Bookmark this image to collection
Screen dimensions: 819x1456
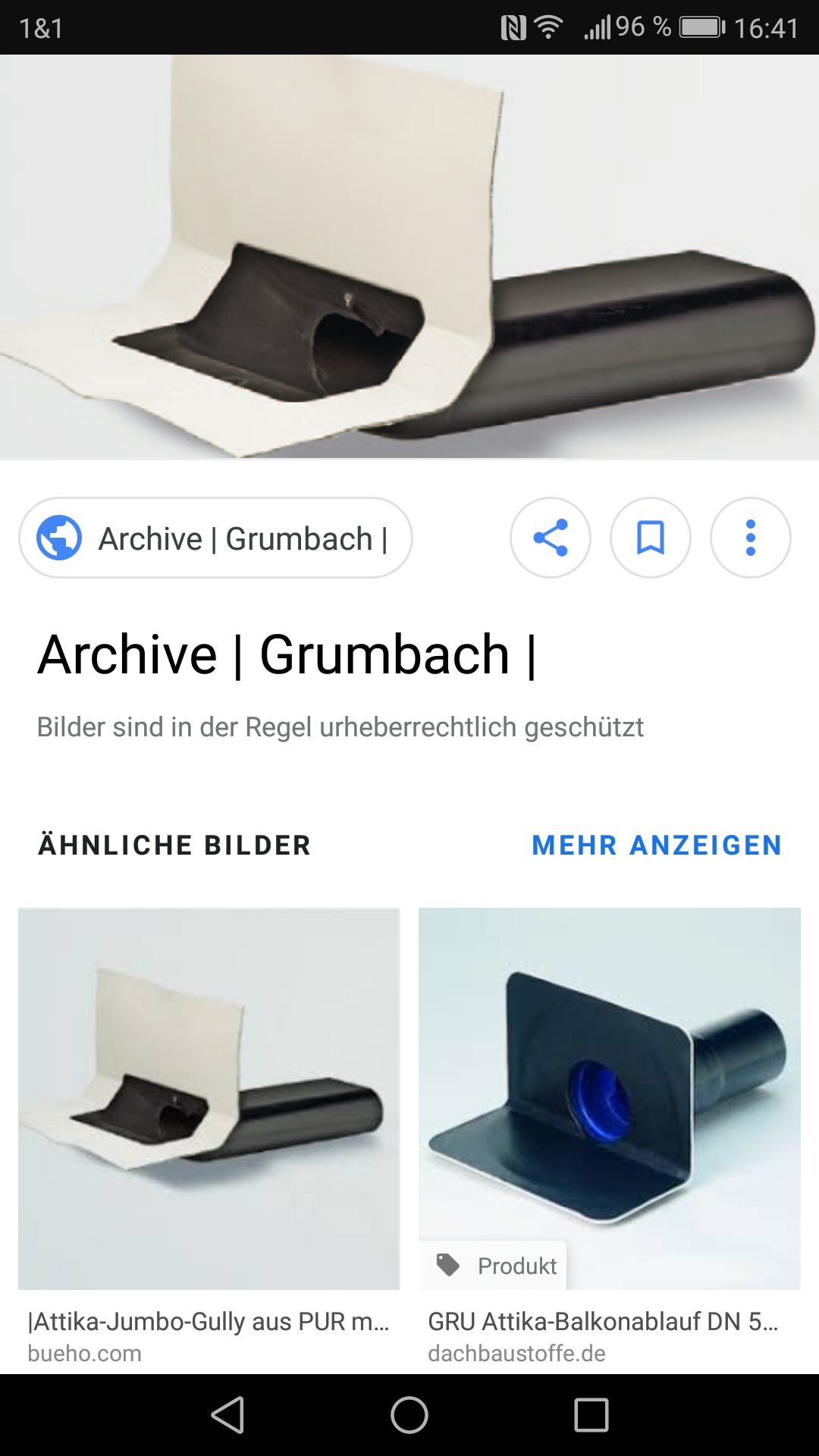pos(651,538)
